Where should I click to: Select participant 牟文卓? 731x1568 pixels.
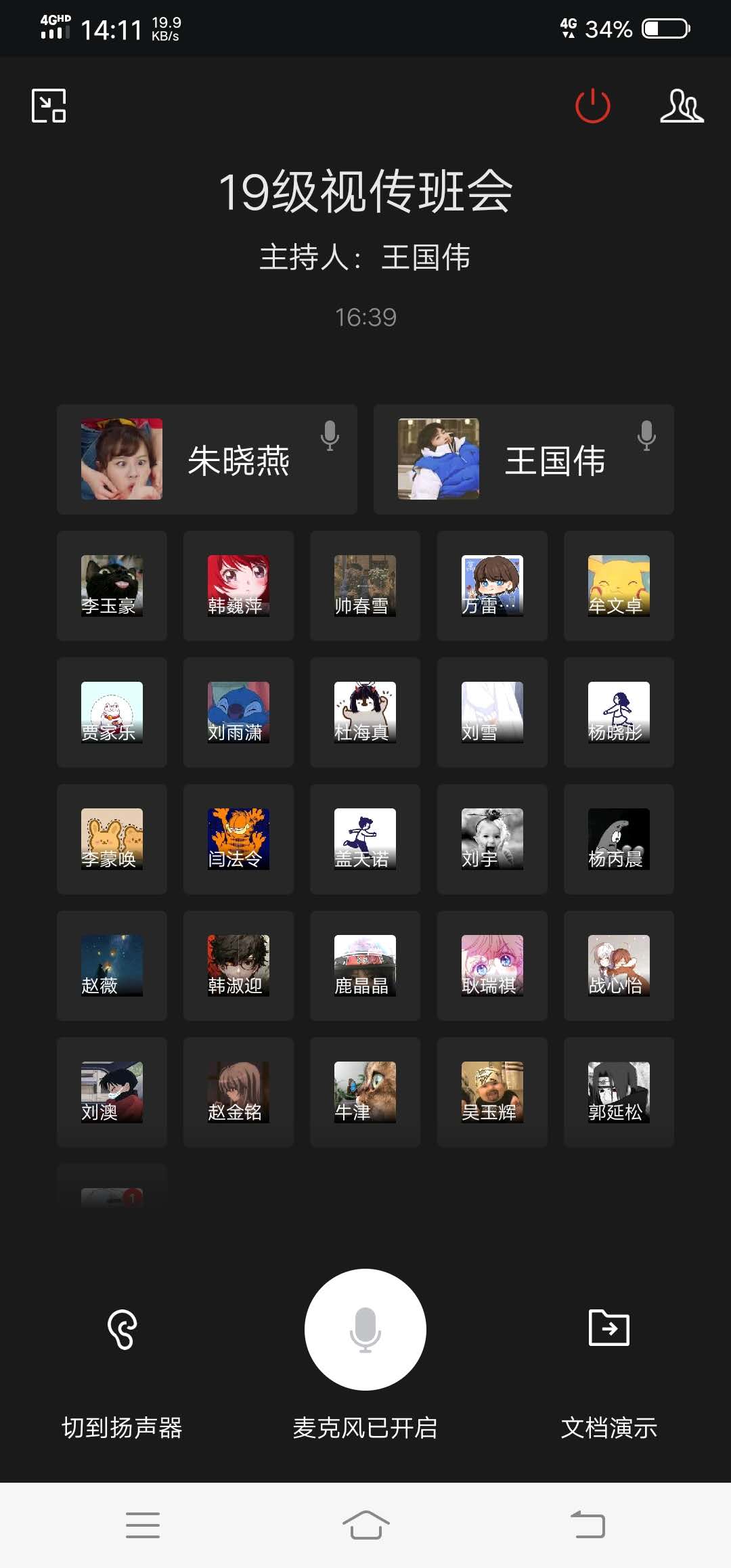pos(619,586)
